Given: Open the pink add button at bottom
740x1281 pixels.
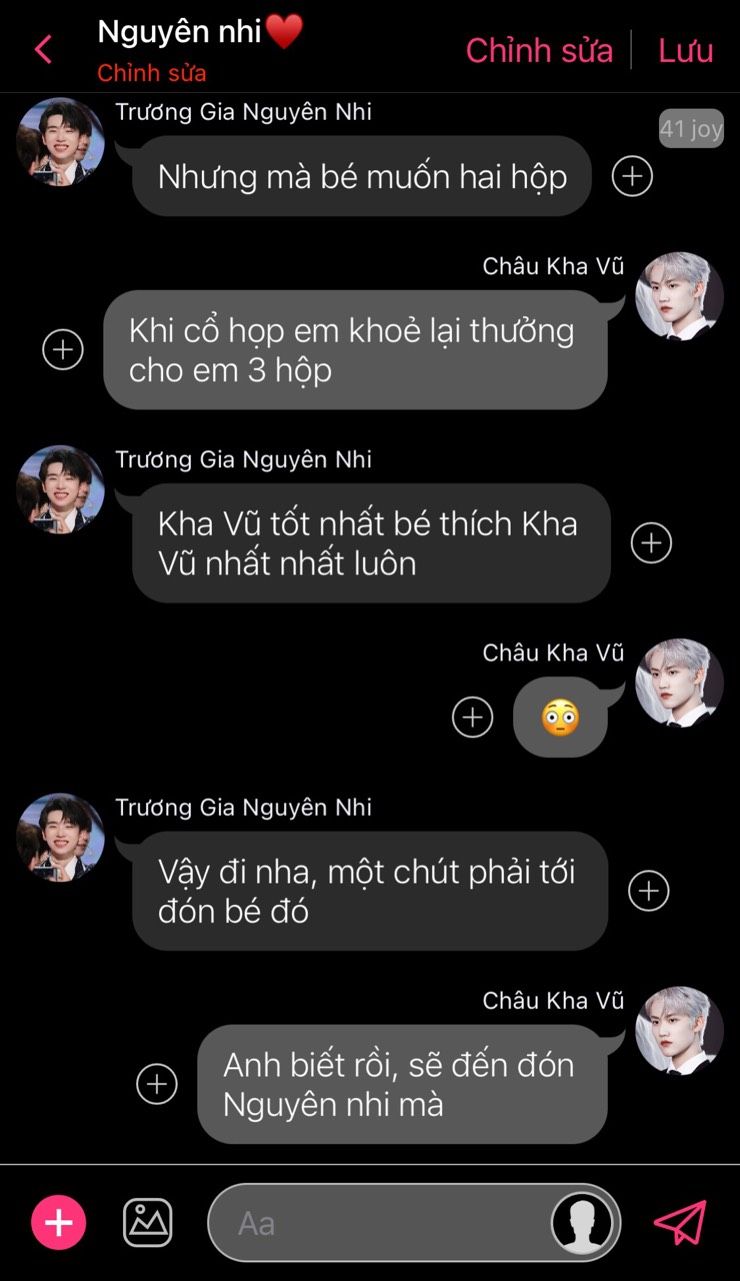Looking at the screenshot, I should click(59, 1222).
